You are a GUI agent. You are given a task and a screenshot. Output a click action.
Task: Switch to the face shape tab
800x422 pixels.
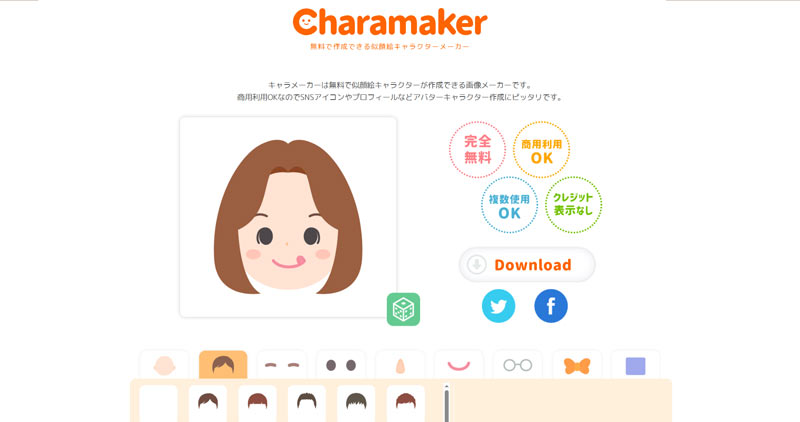coord(164,365)
